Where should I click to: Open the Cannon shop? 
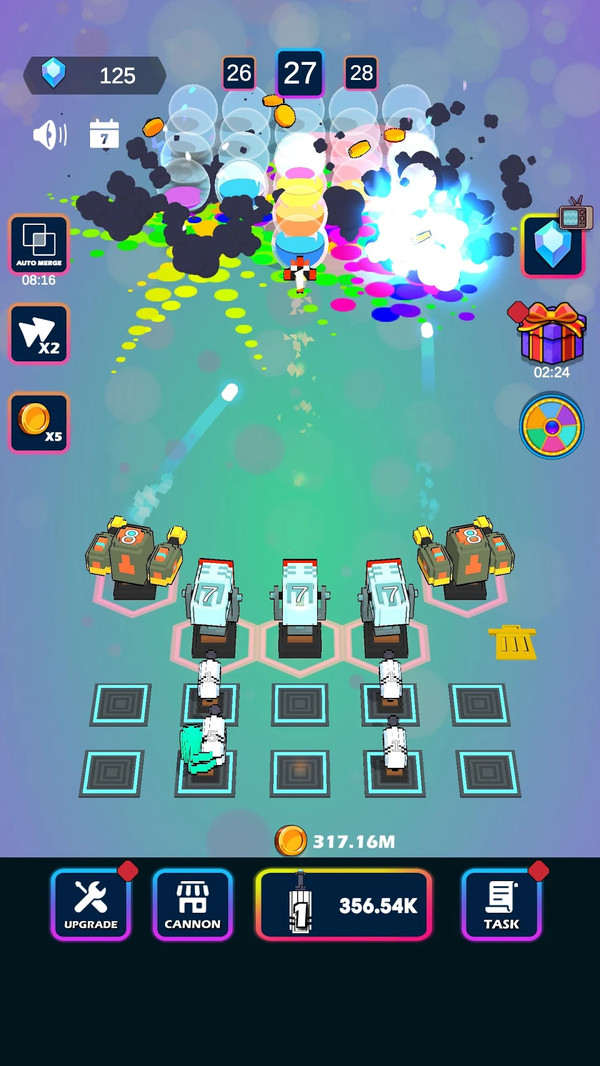192,904
